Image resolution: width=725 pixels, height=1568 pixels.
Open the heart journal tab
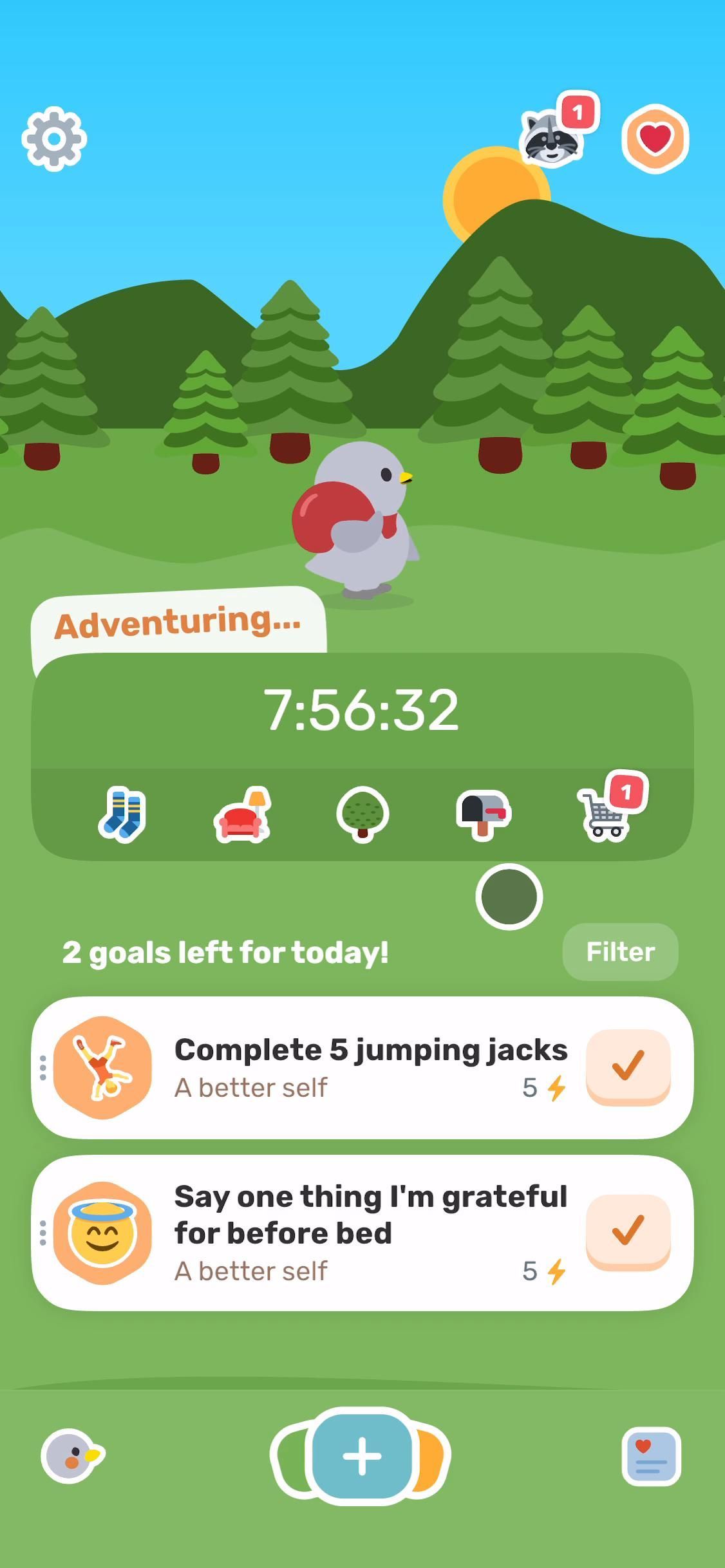click(651, 1456)
